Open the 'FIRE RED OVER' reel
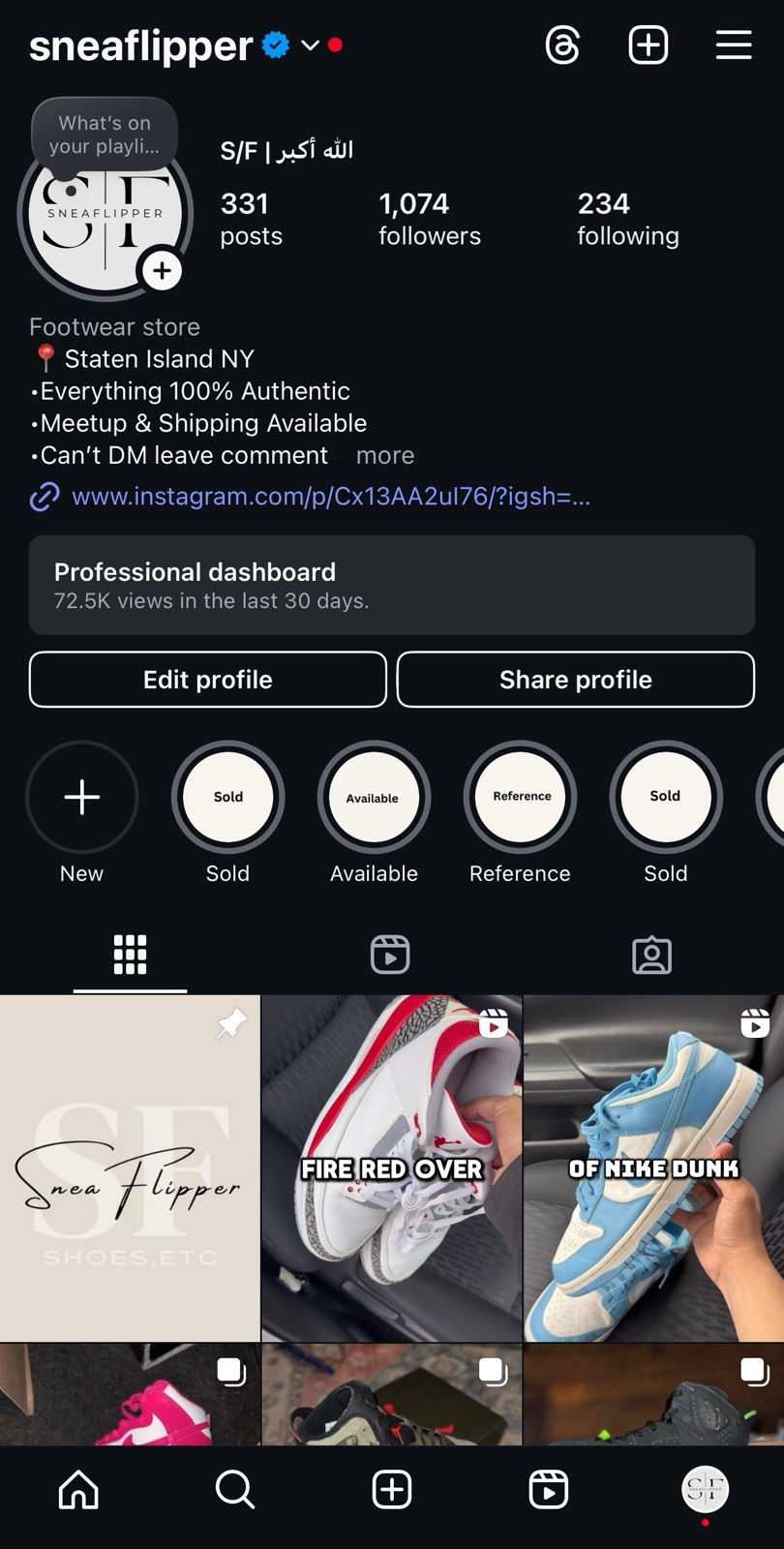The image size is (784, 1549). [x=391, y=1168]
